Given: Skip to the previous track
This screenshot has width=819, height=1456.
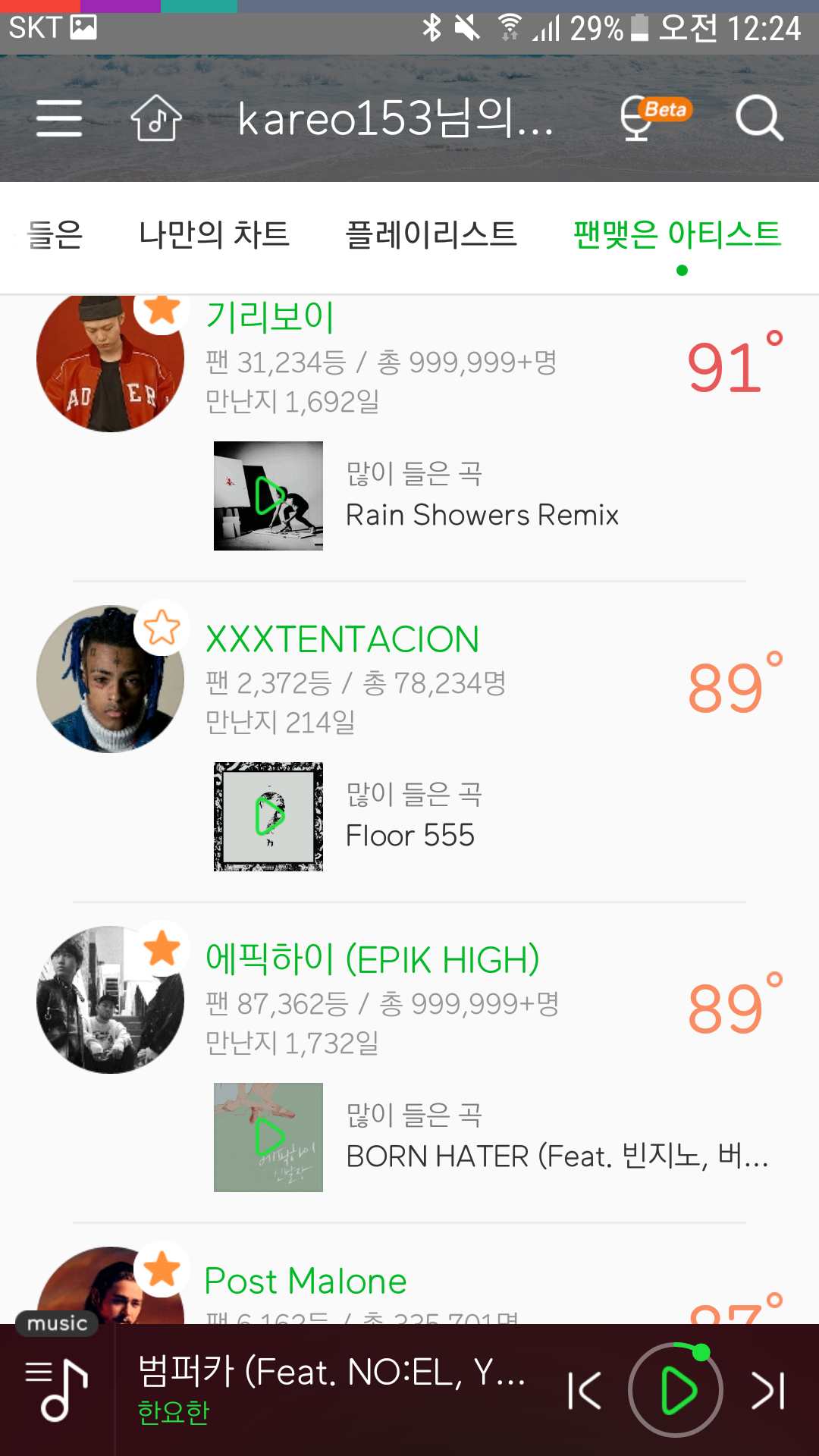Looking at the screenshot, I should 585,1391.
